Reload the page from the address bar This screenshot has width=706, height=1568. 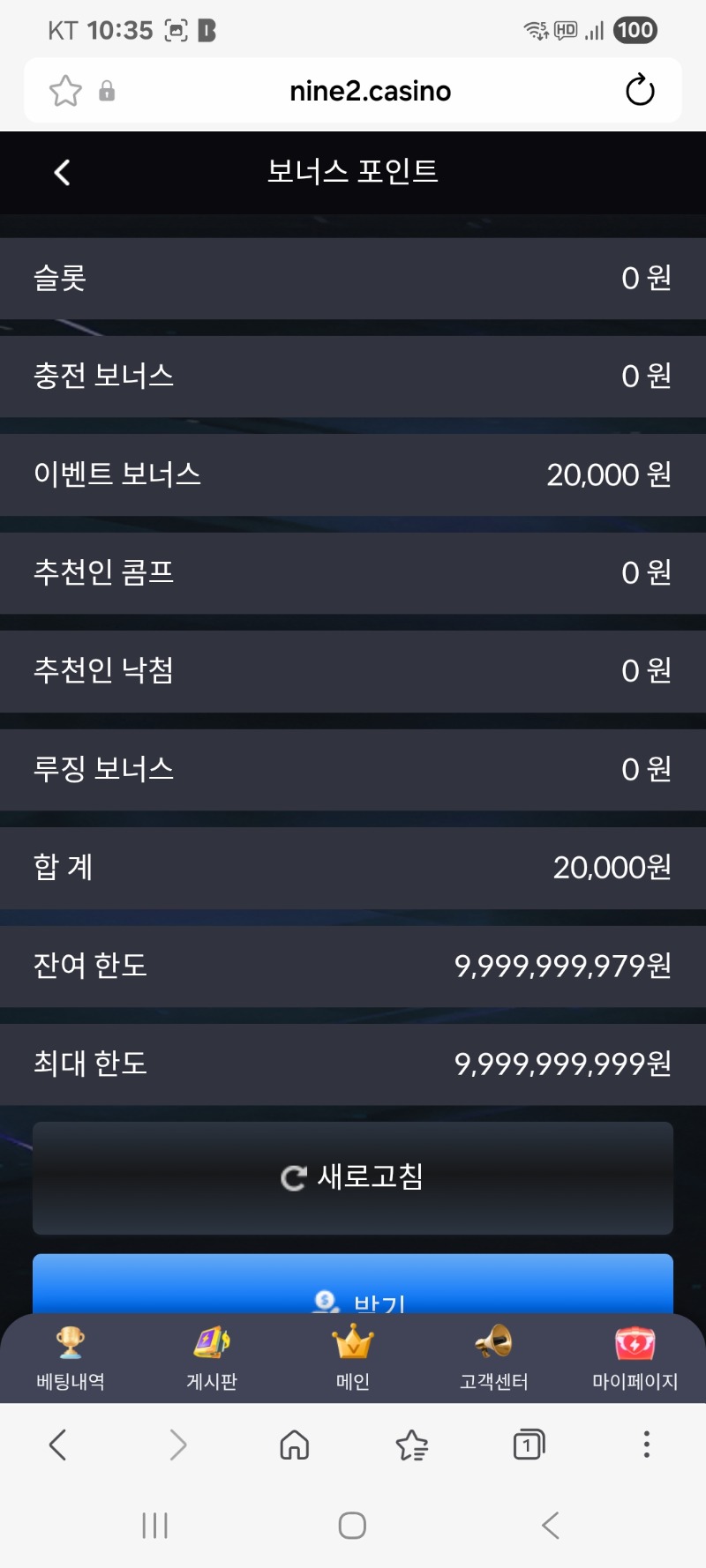click(640, 91)
